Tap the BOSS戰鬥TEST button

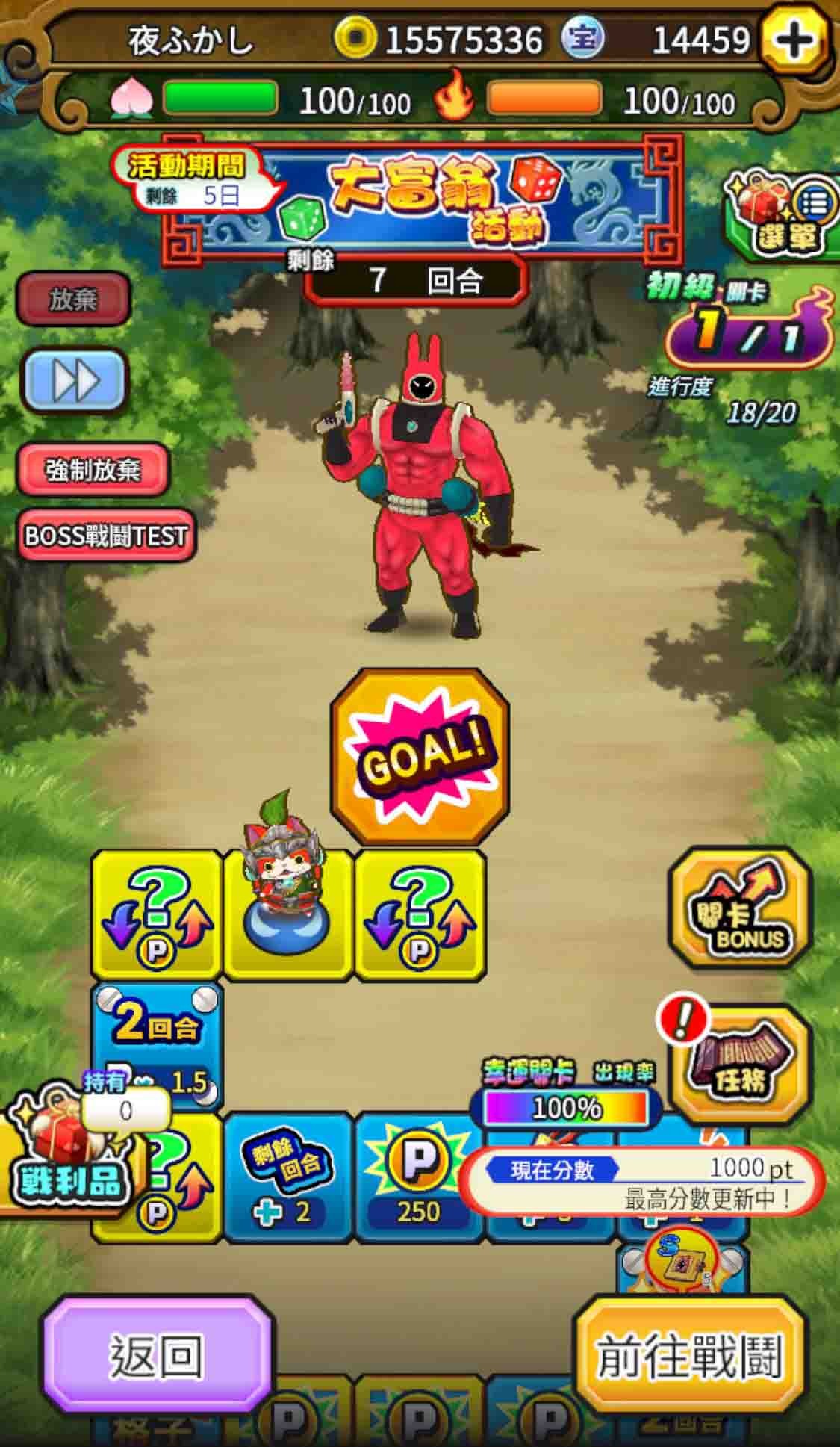point(105,535)
